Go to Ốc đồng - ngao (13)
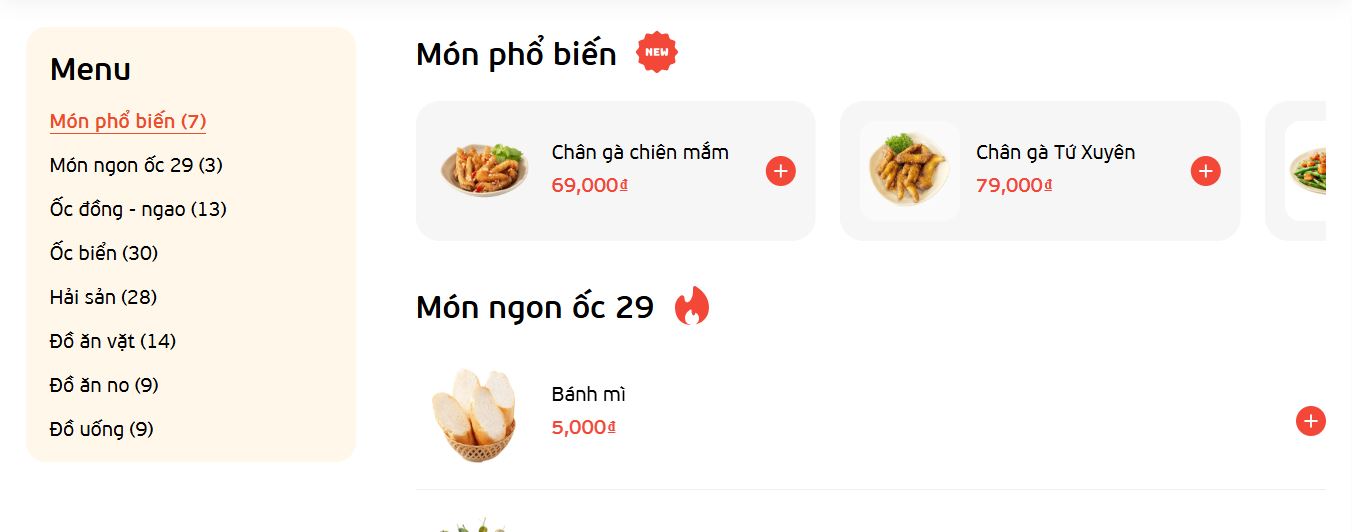The width and height of the screenshot is (1352, 532). [138, 209]
